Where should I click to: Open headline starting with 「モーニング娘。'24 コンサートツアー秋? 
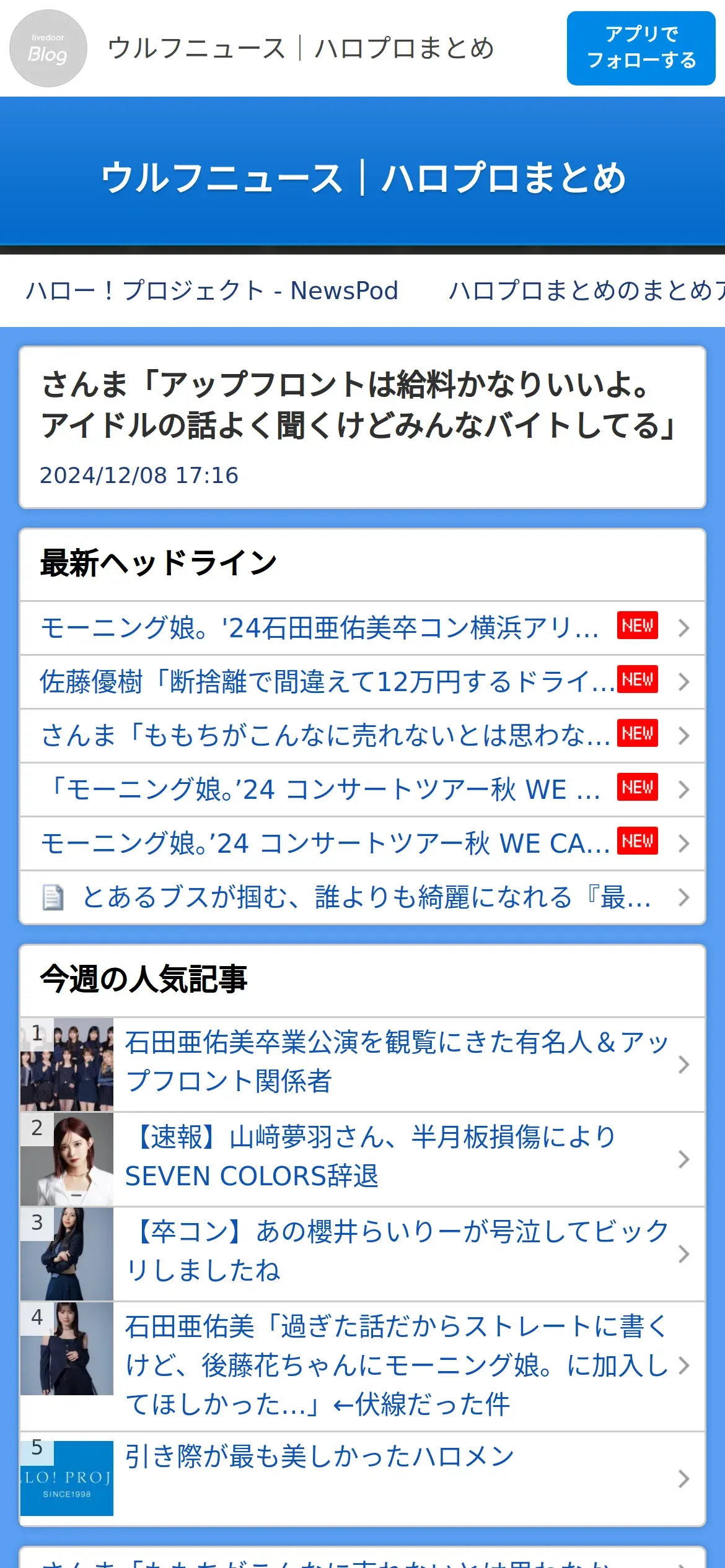click(x=362, y=790)
